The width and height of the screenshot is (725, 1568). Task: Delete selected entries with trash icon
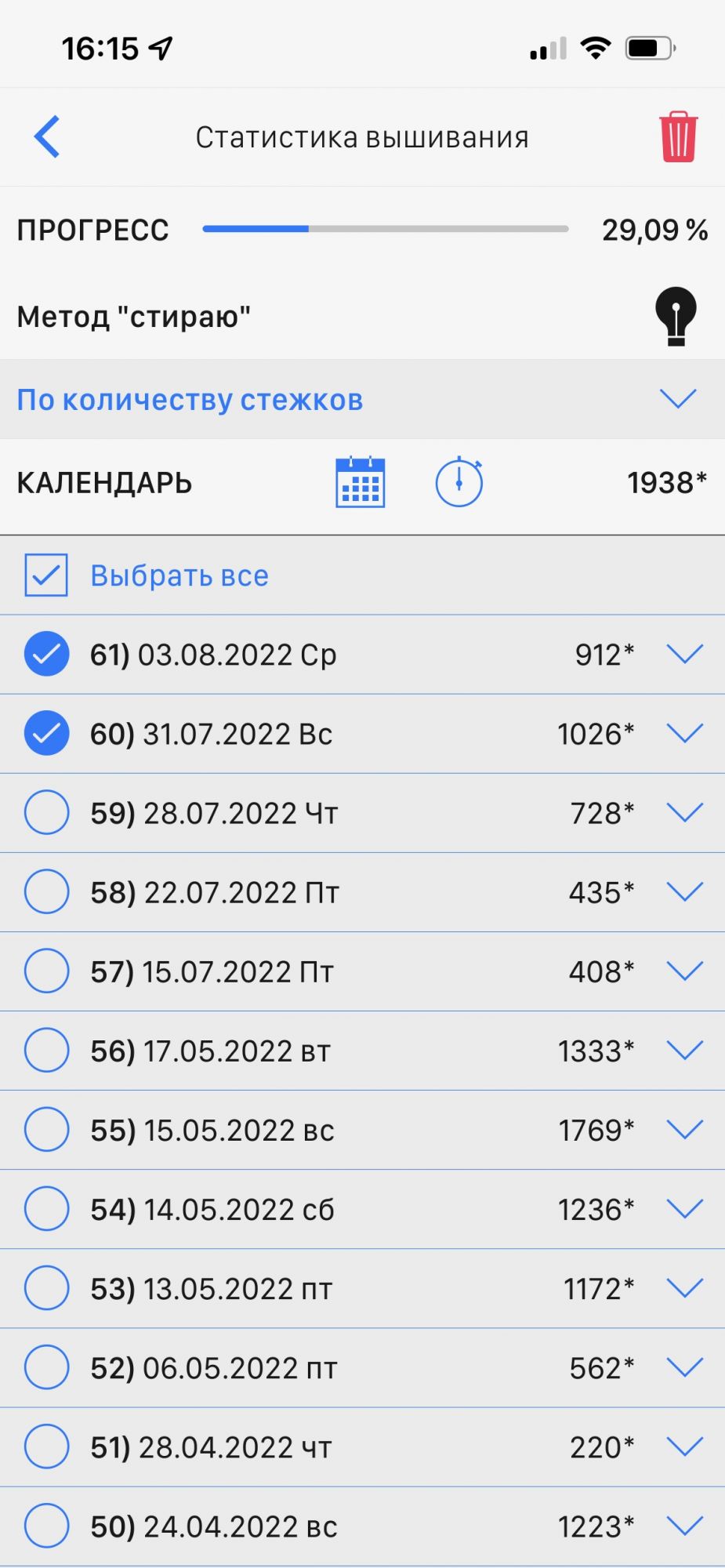tap(678, 137)
